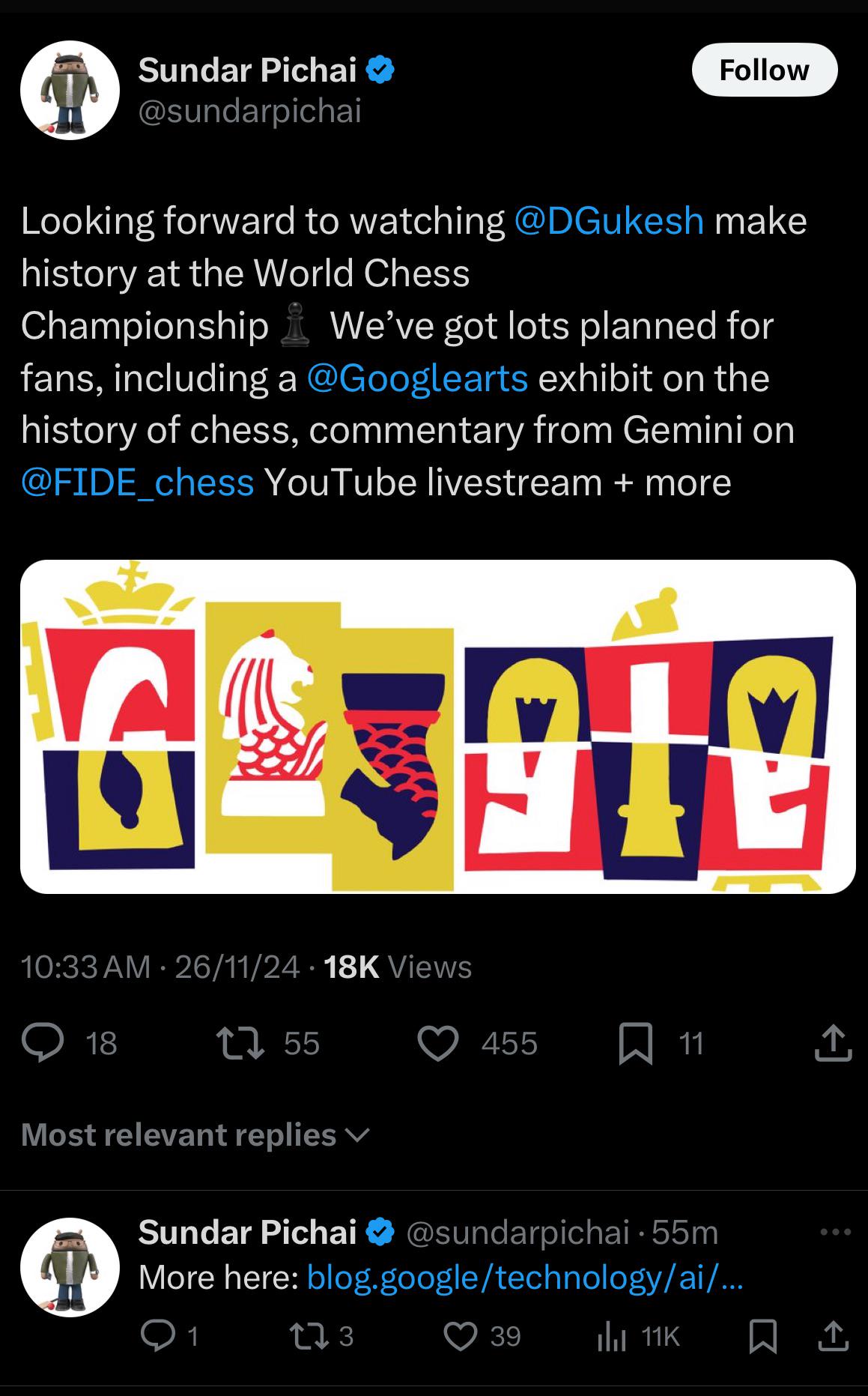Reply to the main post with 18 comments
Viewport: 868px width, 1396px height.
coord(43,1043)
